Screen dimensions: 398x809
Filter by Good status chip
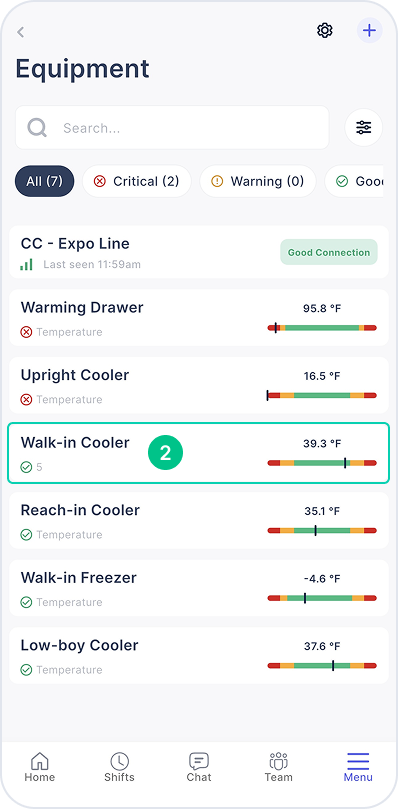point(354,181)
